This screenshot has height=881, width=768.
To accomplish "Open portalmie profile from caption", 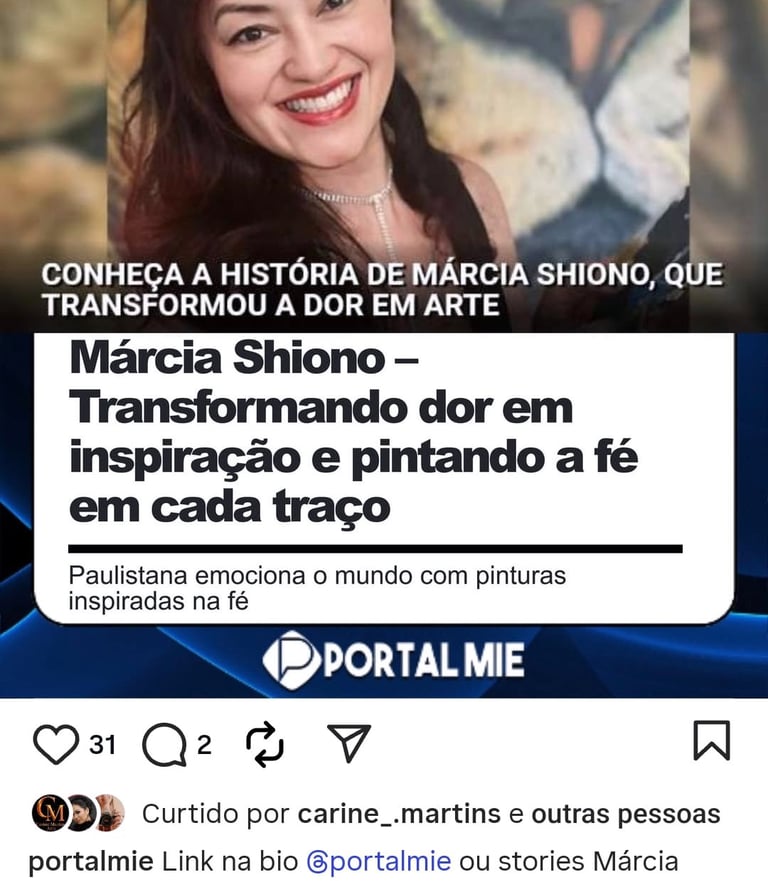I will point(91,861).
